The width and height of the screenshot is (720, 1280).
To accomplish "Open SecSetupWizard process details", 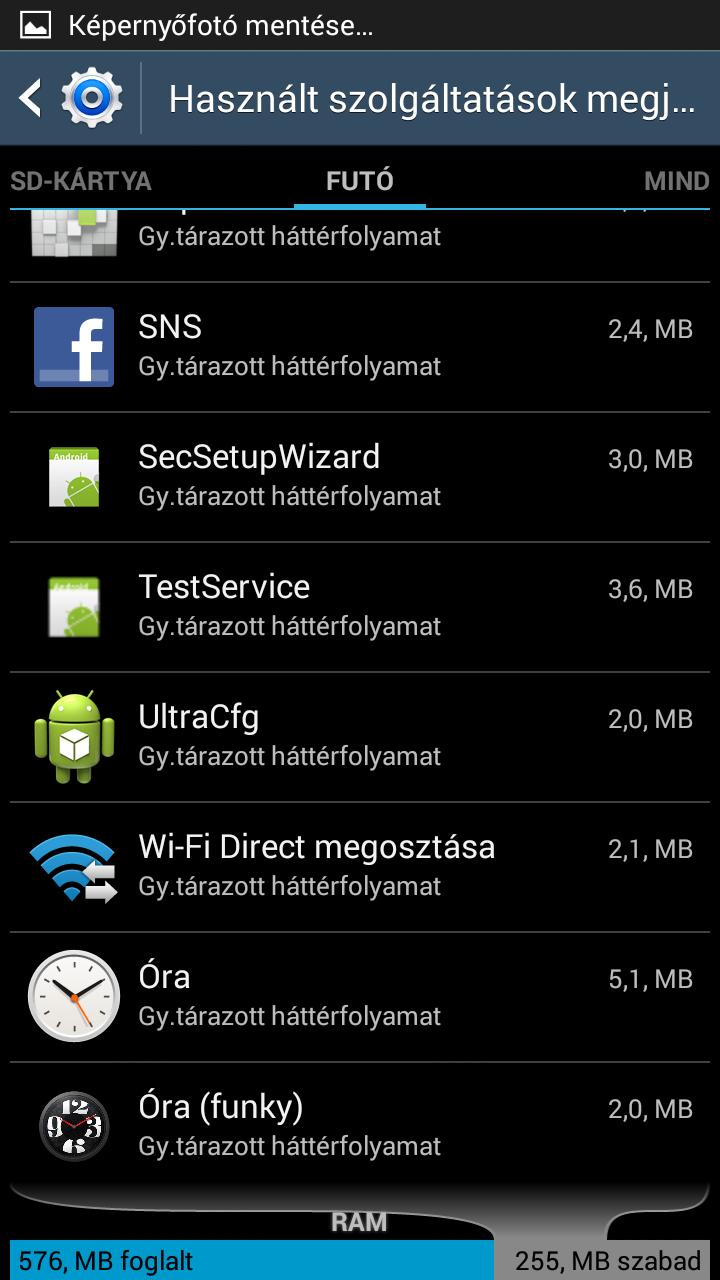I will click(x=360, y=477).
